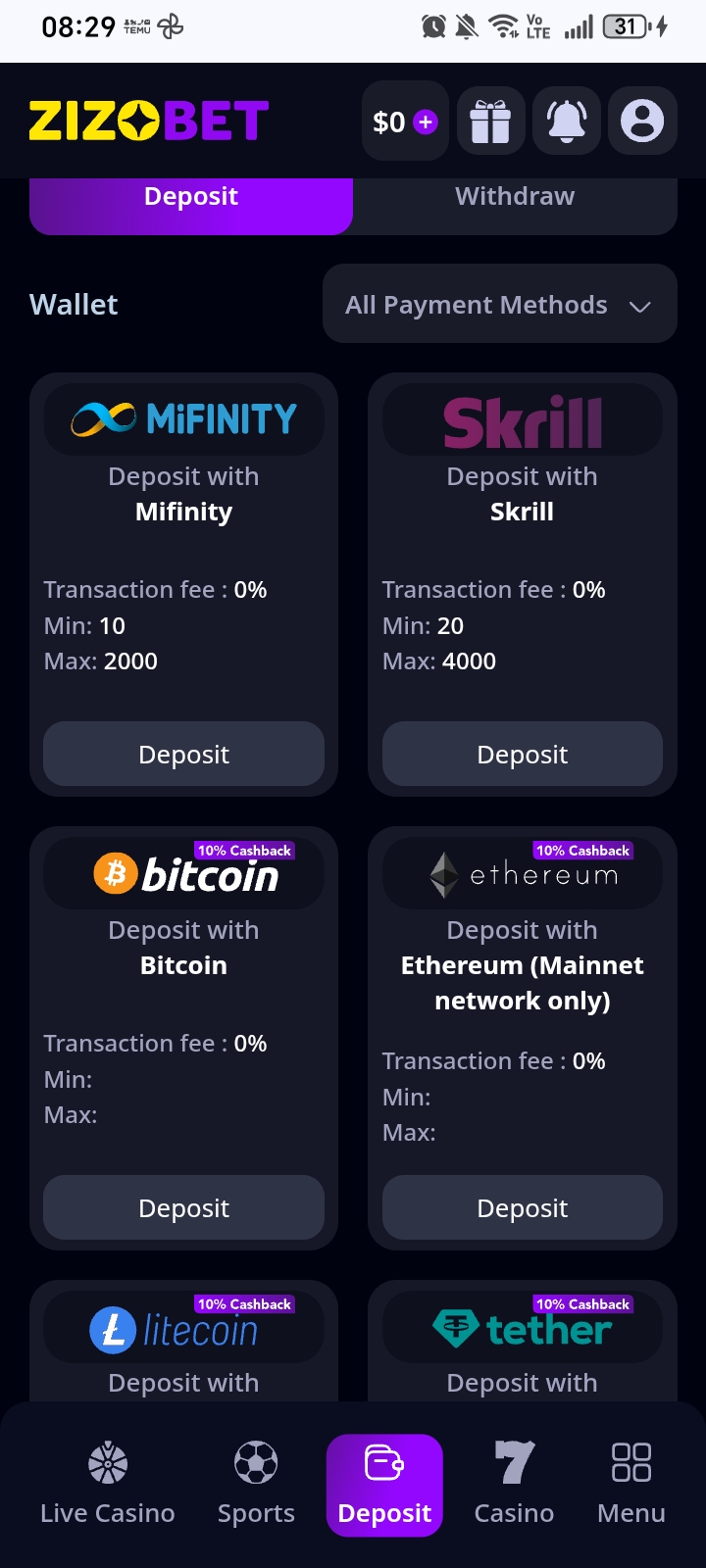Expand the All Payment Methods dropdown
Viewport: 706px width, 1568px height.
500,304
